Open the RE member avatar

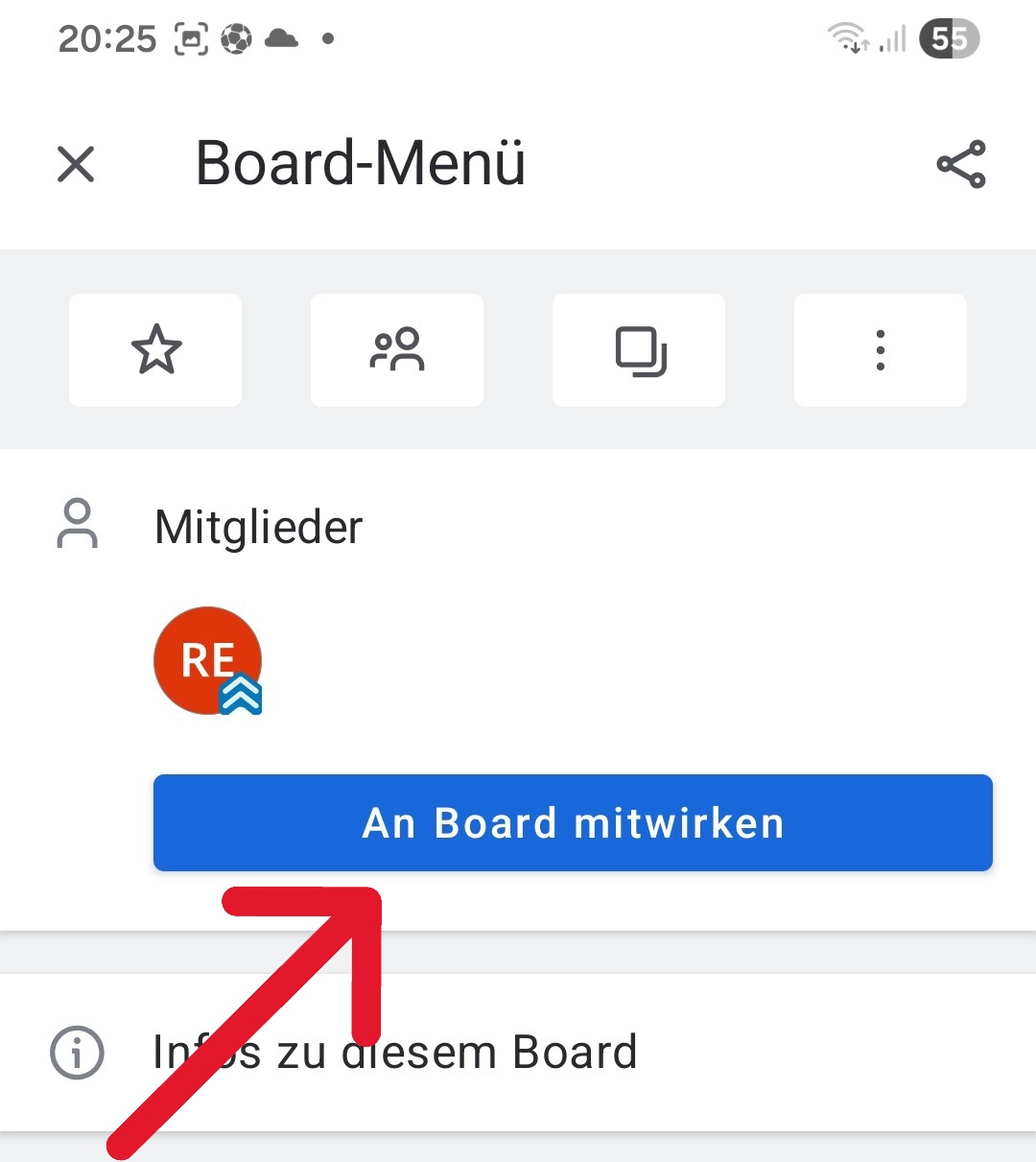pos(207,660)
